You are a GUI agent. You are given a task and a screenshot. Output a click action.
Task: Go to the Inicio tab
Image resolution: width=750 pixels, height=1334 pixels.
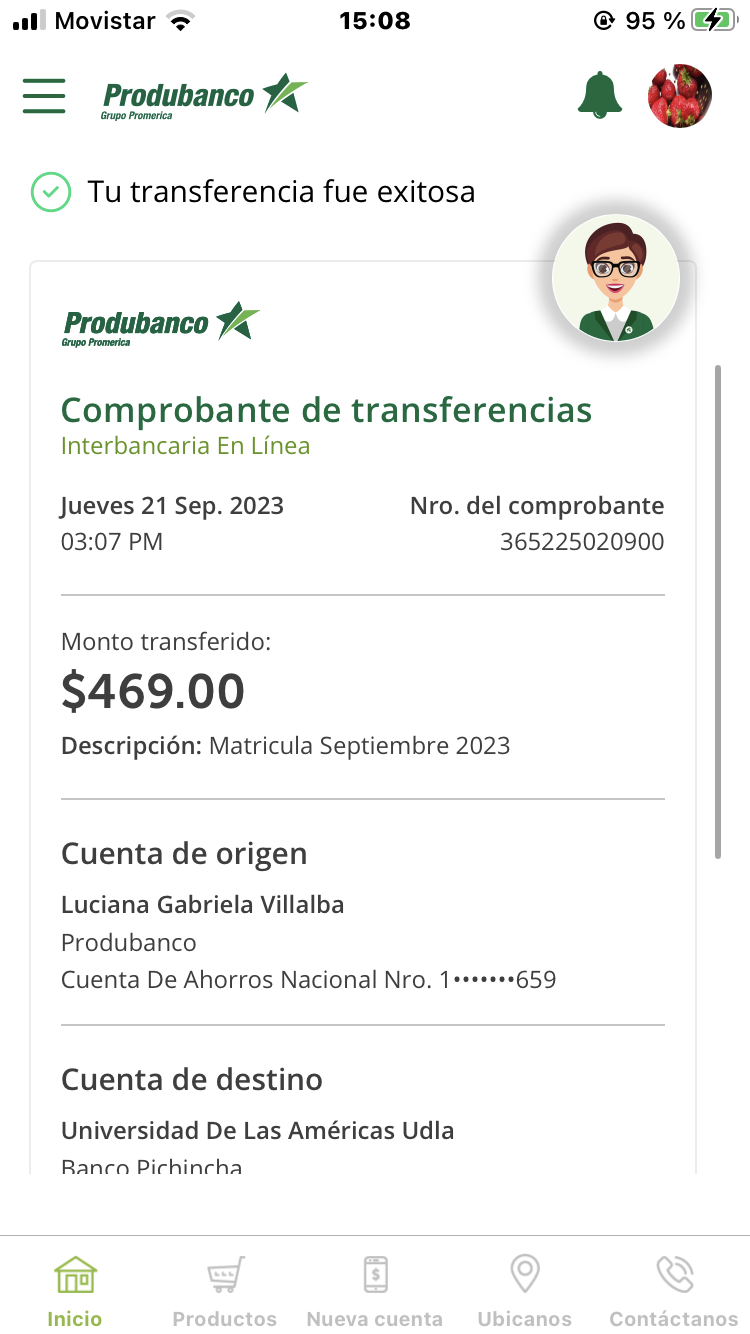pyautogui.click(x=75, y=1290)
